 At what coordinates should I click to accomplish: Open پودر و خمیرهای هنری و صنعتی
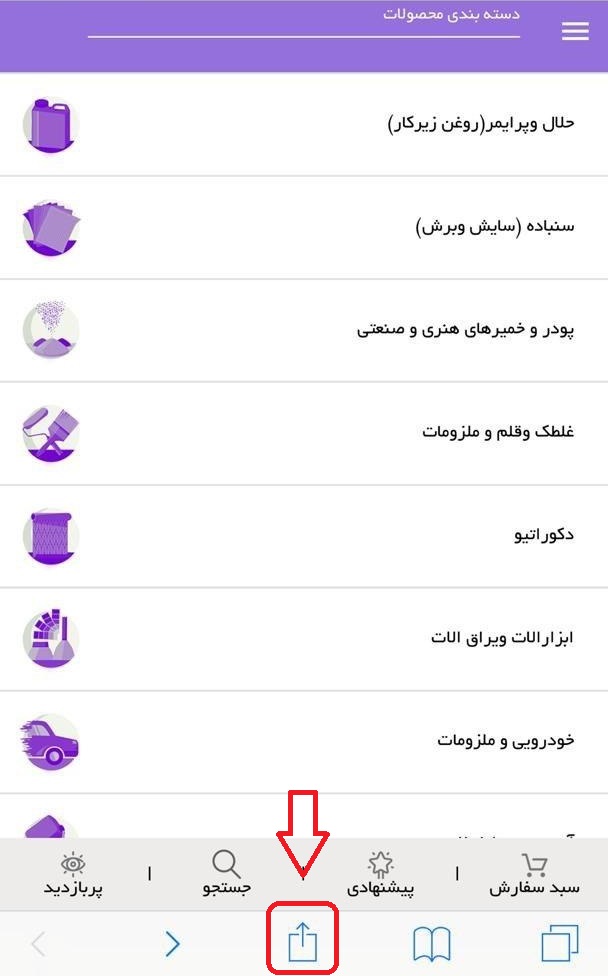(x=465, y=329)
